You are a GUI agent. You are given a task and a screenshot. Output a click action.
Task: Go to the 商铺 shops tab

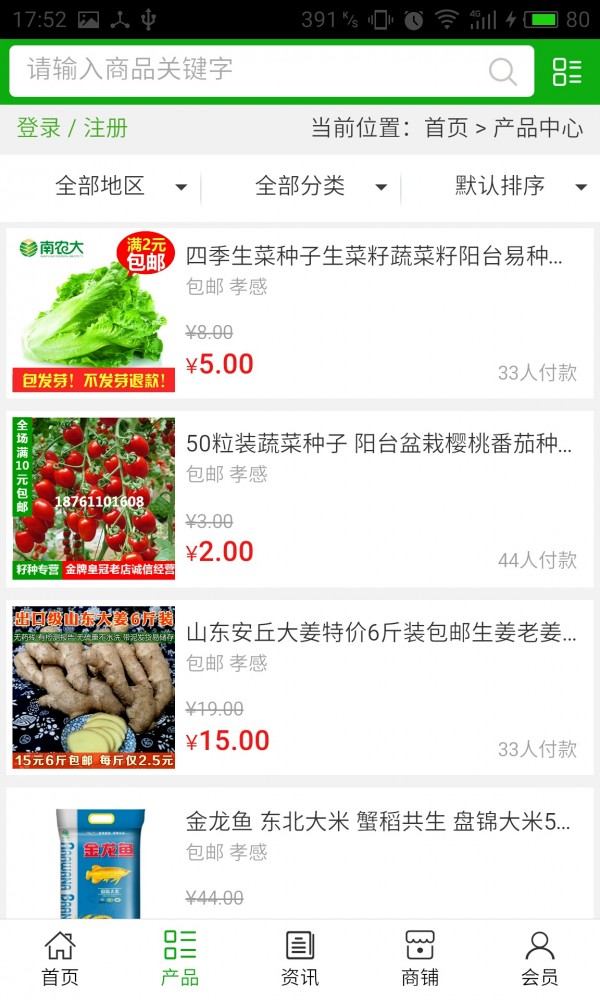[420, 959]
